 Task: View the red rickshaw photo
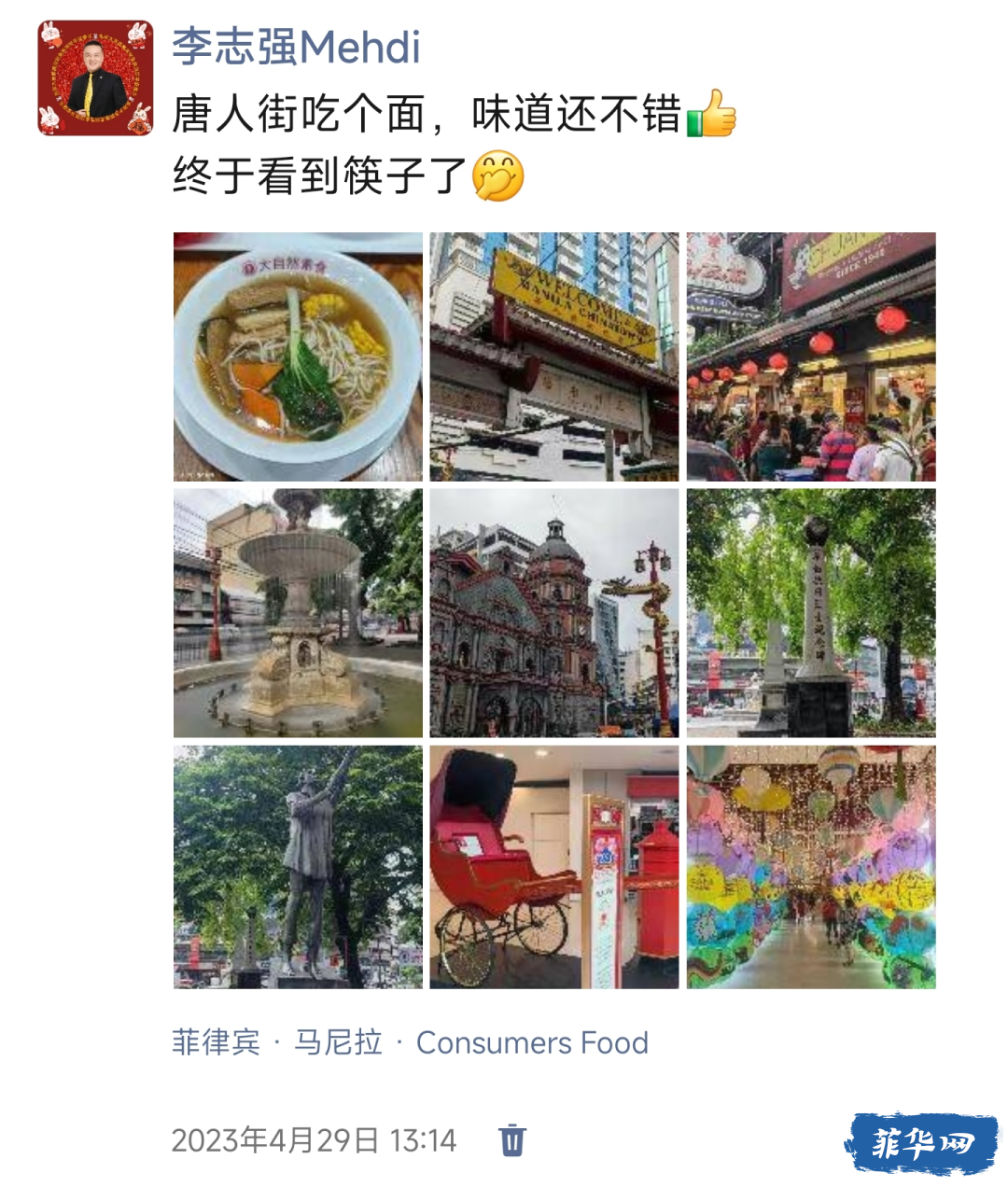point(554,867)
